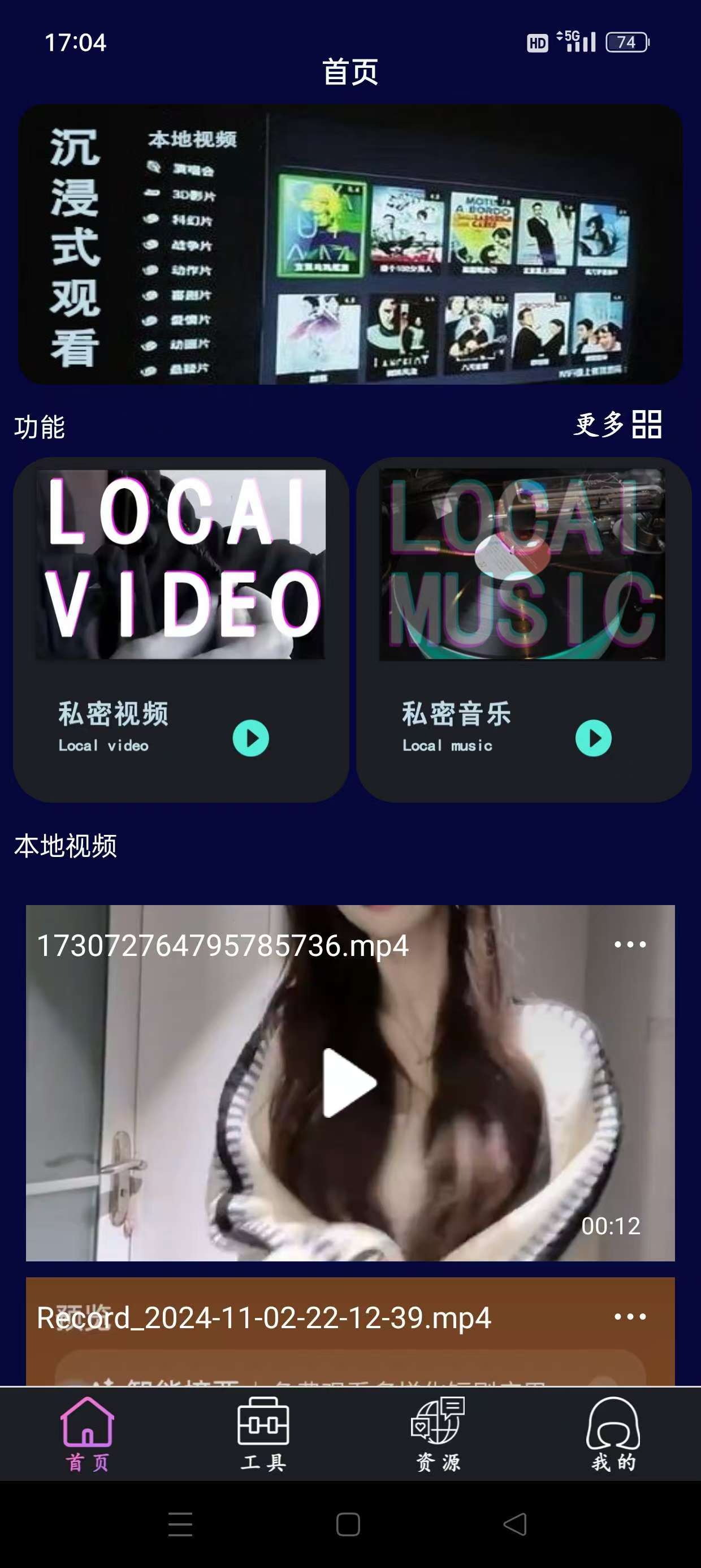The image size is (701, 1568).
Task: Open the 私密视频 Local video card
Action: click(181, 629)
